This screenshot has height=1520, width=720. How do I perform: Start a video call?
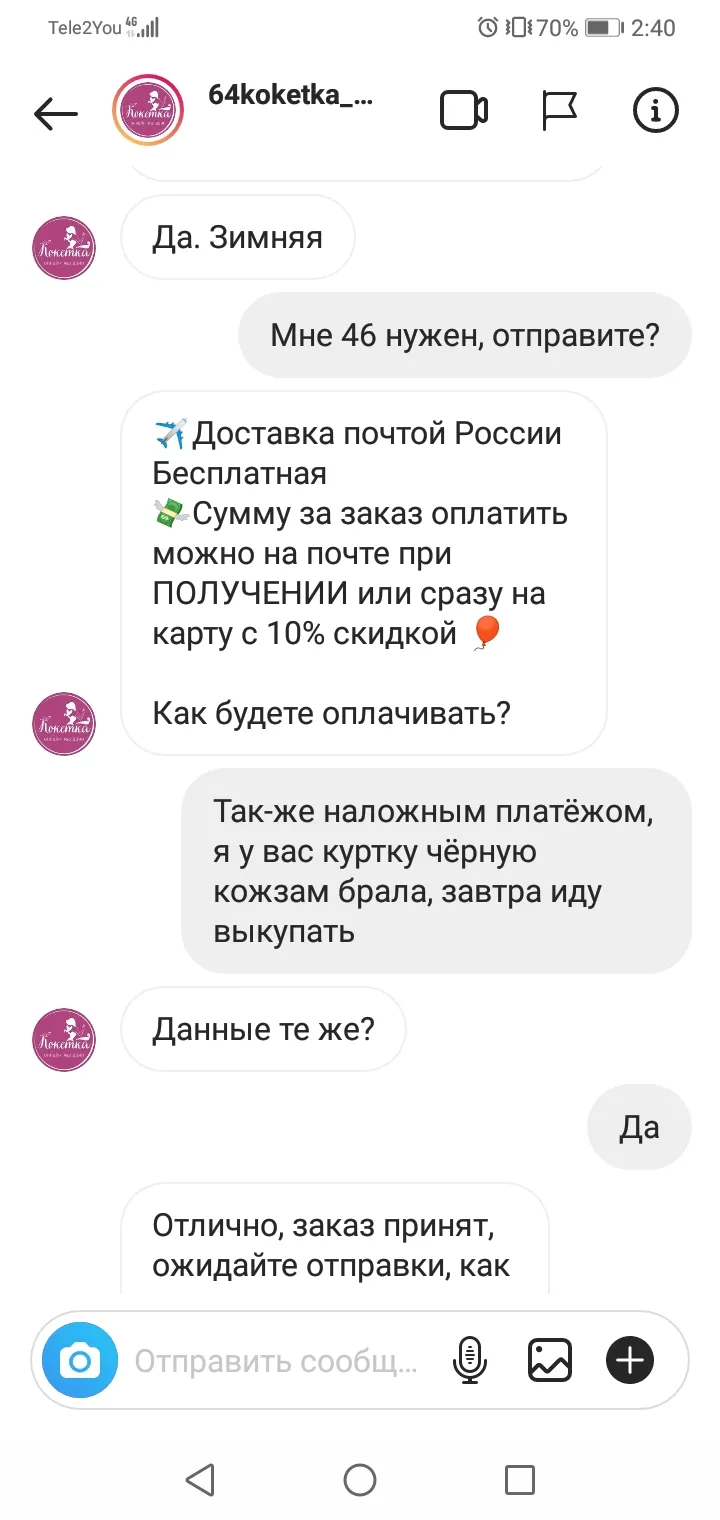tap(464, 111)
